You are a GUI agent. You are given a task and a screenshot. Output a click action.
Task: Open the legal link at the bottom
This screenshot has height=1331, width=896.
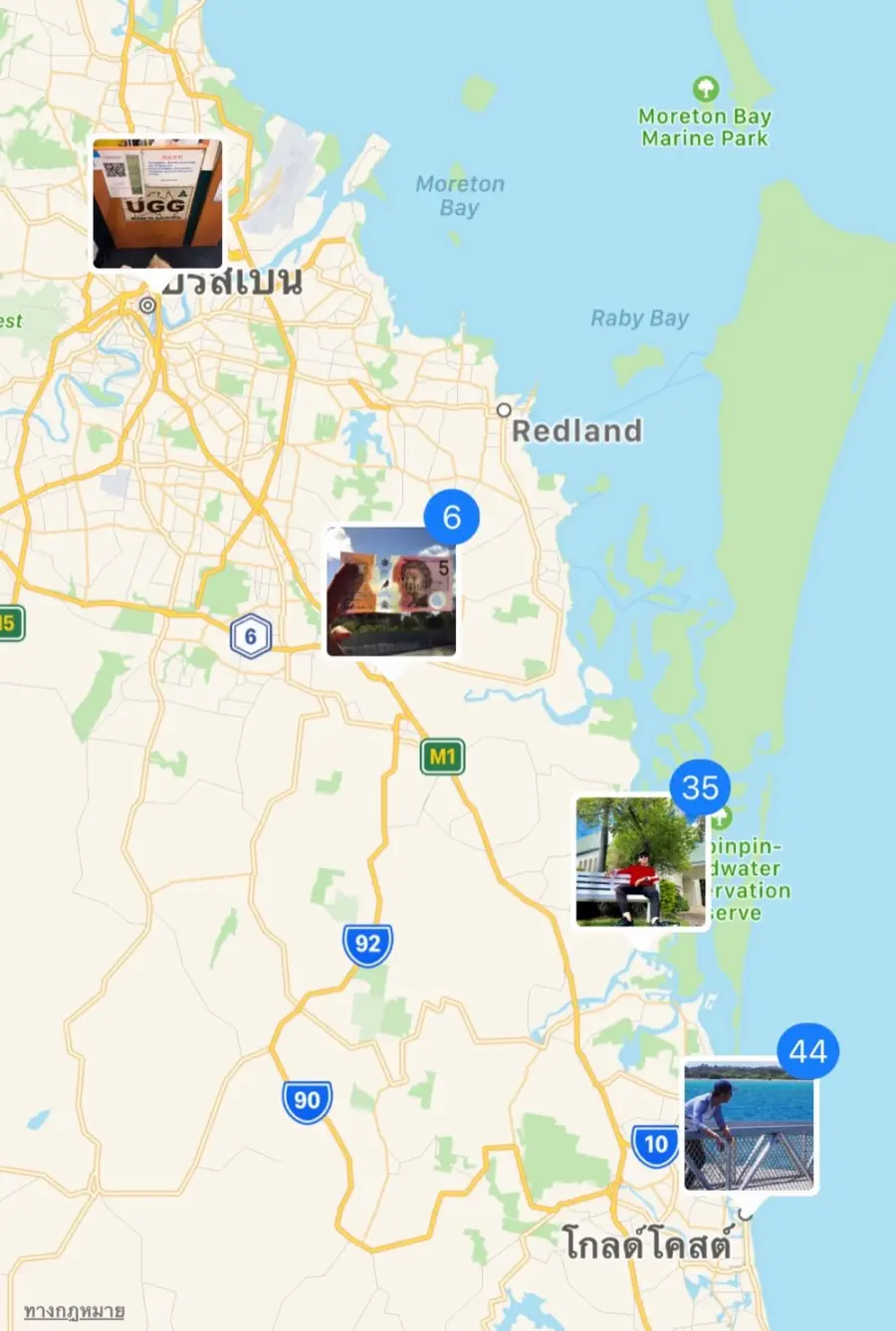74,1311
